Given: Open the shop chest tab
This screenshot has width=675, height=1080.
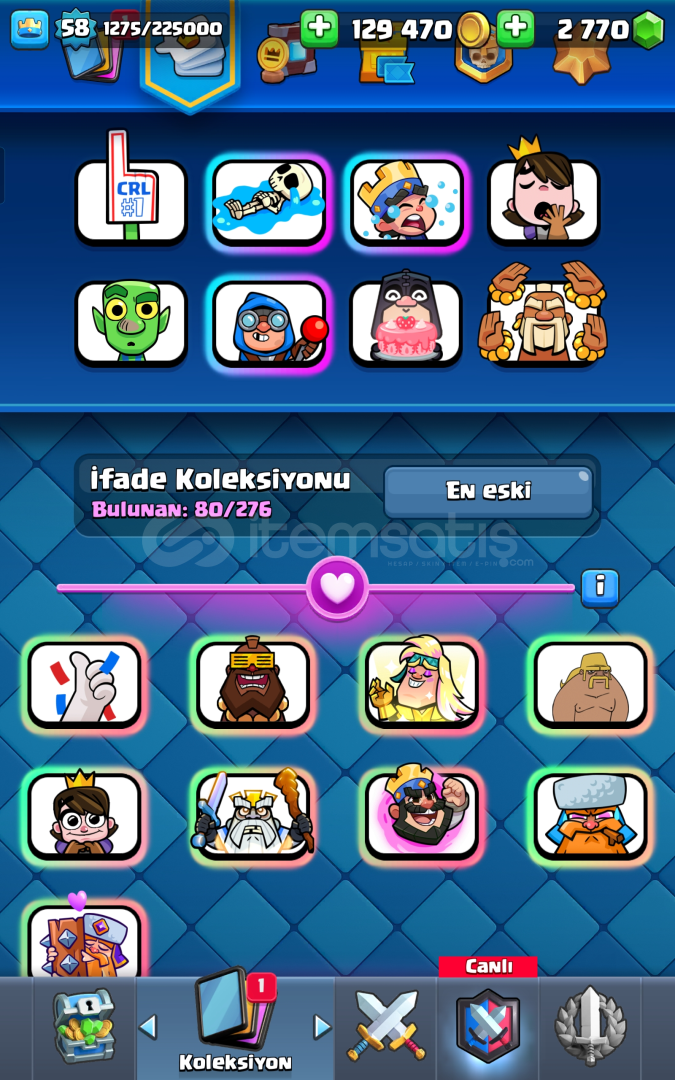Looking at the screenshot, I should (84, 1025).
